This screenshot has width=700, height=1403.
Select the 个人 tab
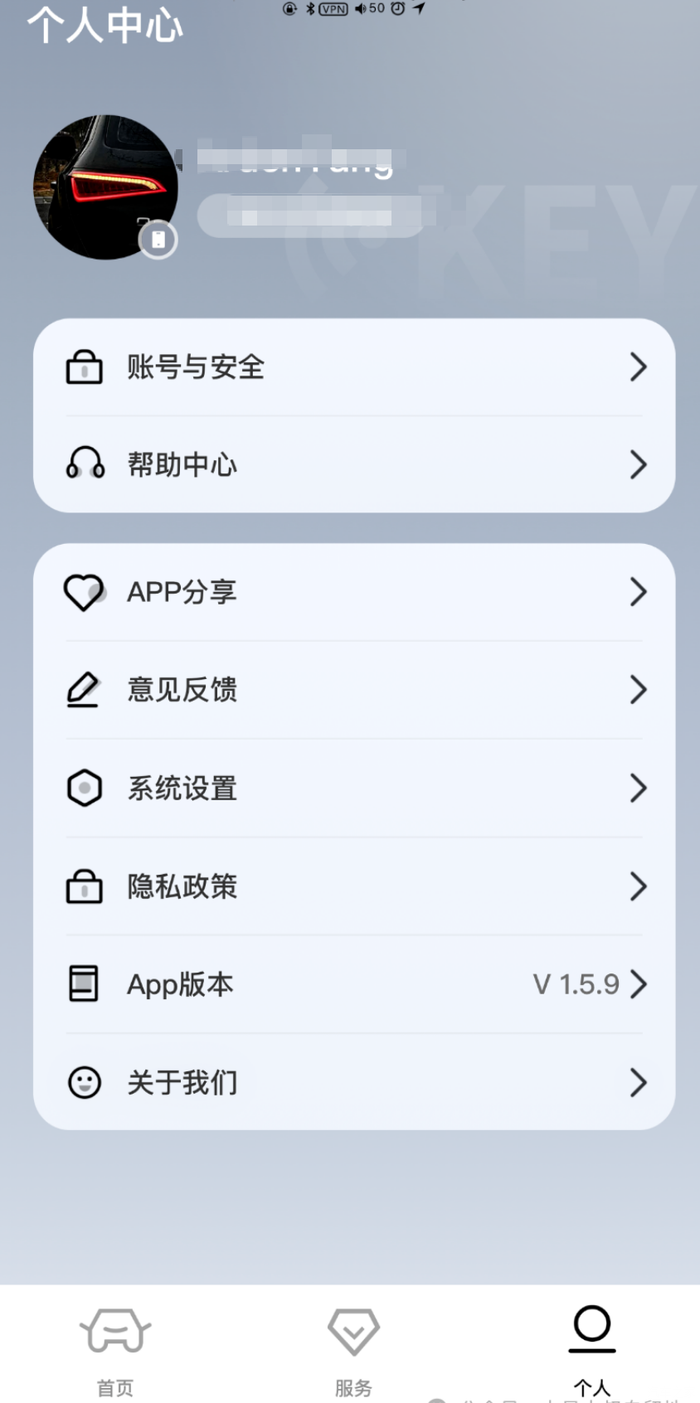point(592,1350)
